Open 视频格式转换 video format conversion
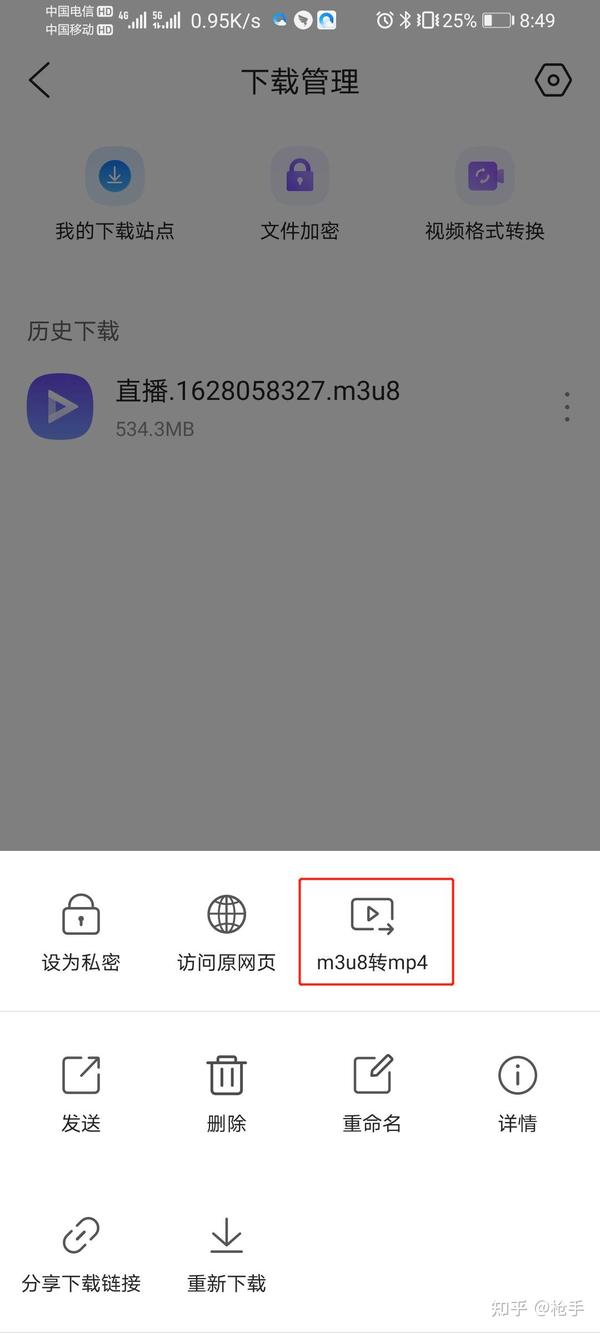The width and height of the screenshot is (600, 1333). coord(485,194)
